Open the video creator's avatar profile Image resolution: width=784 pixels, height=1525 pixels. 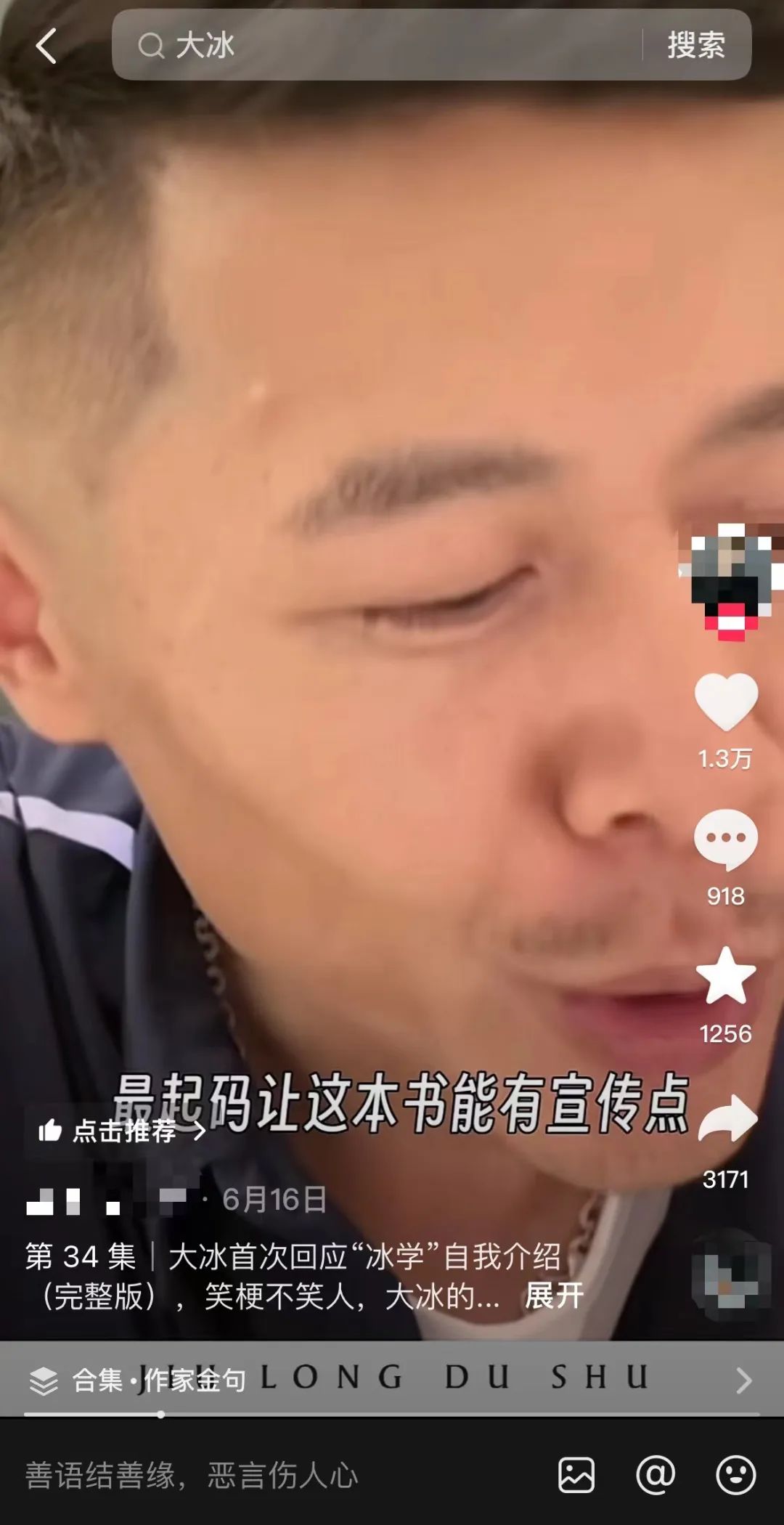(x=730, y=574)
